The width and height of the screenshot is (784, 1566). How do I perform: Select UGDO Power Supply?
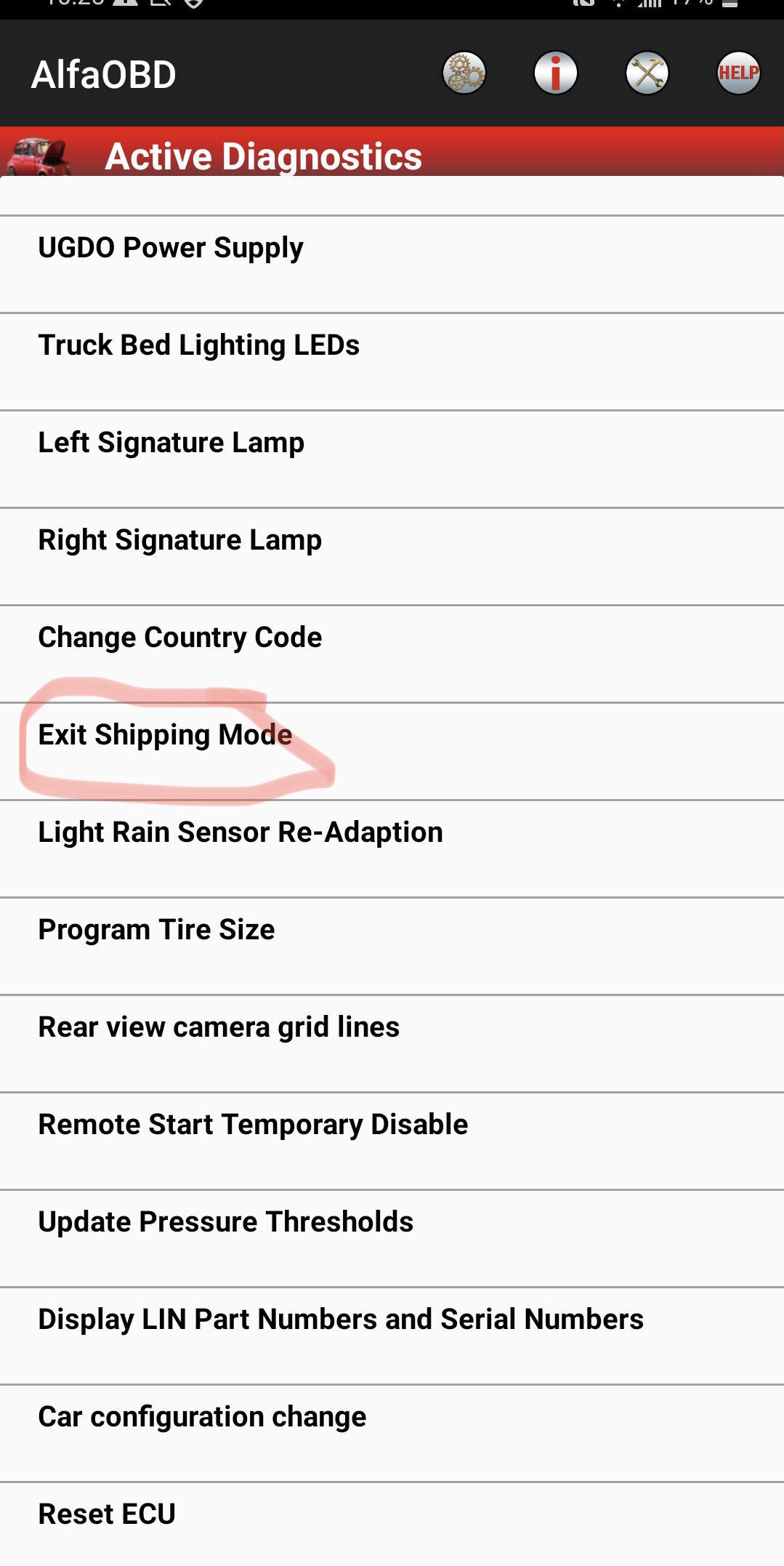click(171, 248)
